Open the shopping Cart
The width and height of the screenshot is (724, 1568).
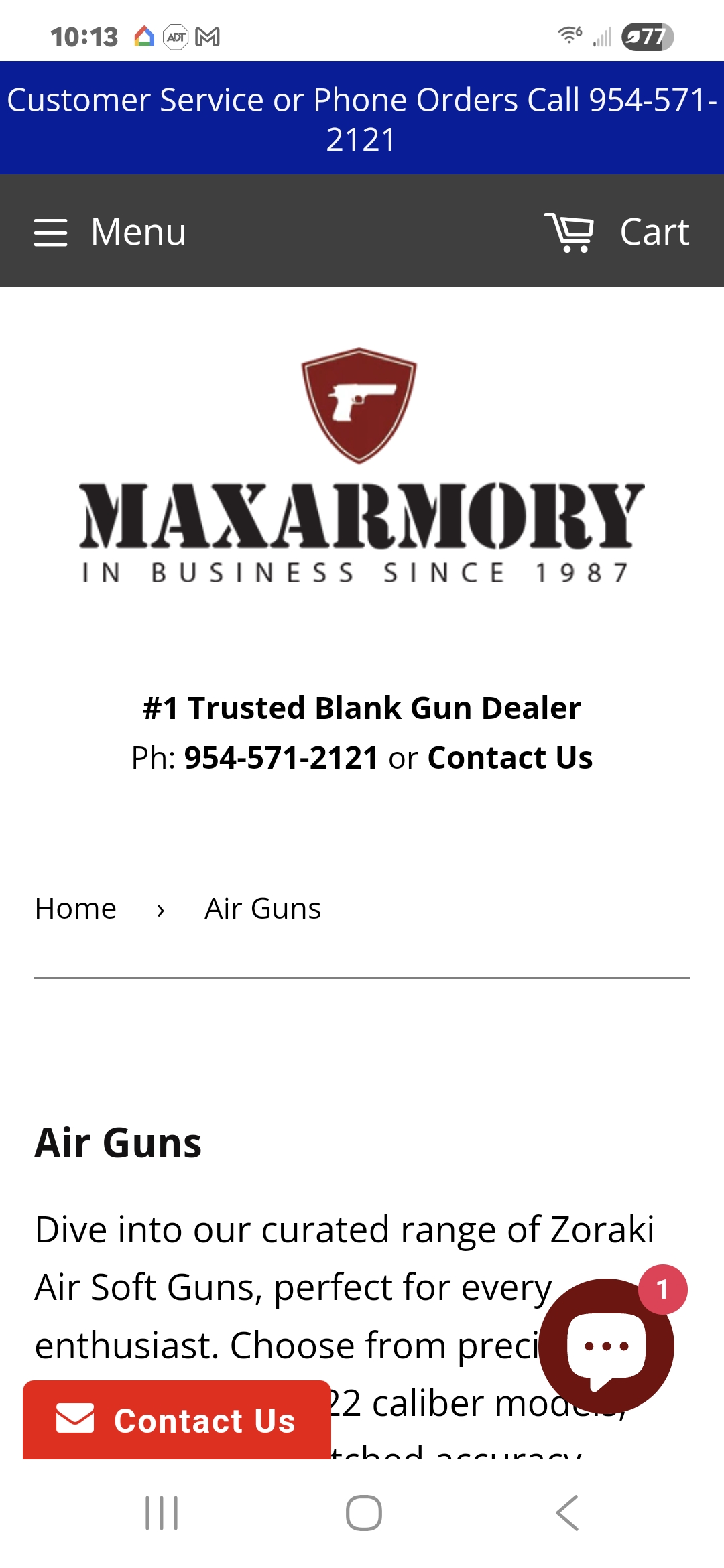tap(617, 233)
